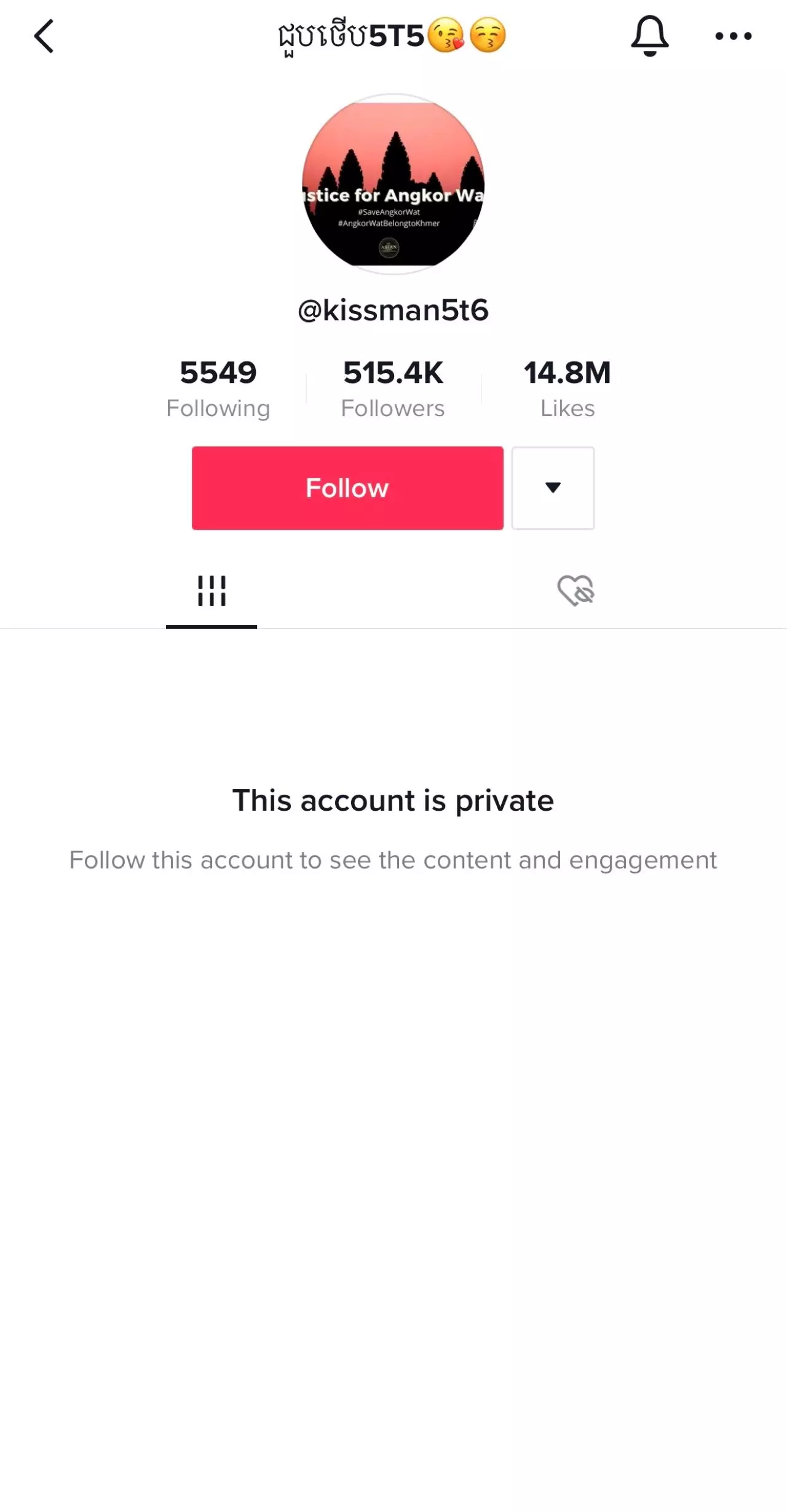Go back using the top-left arrow
The image size is (787, 1512).
(x=44, y=36)
